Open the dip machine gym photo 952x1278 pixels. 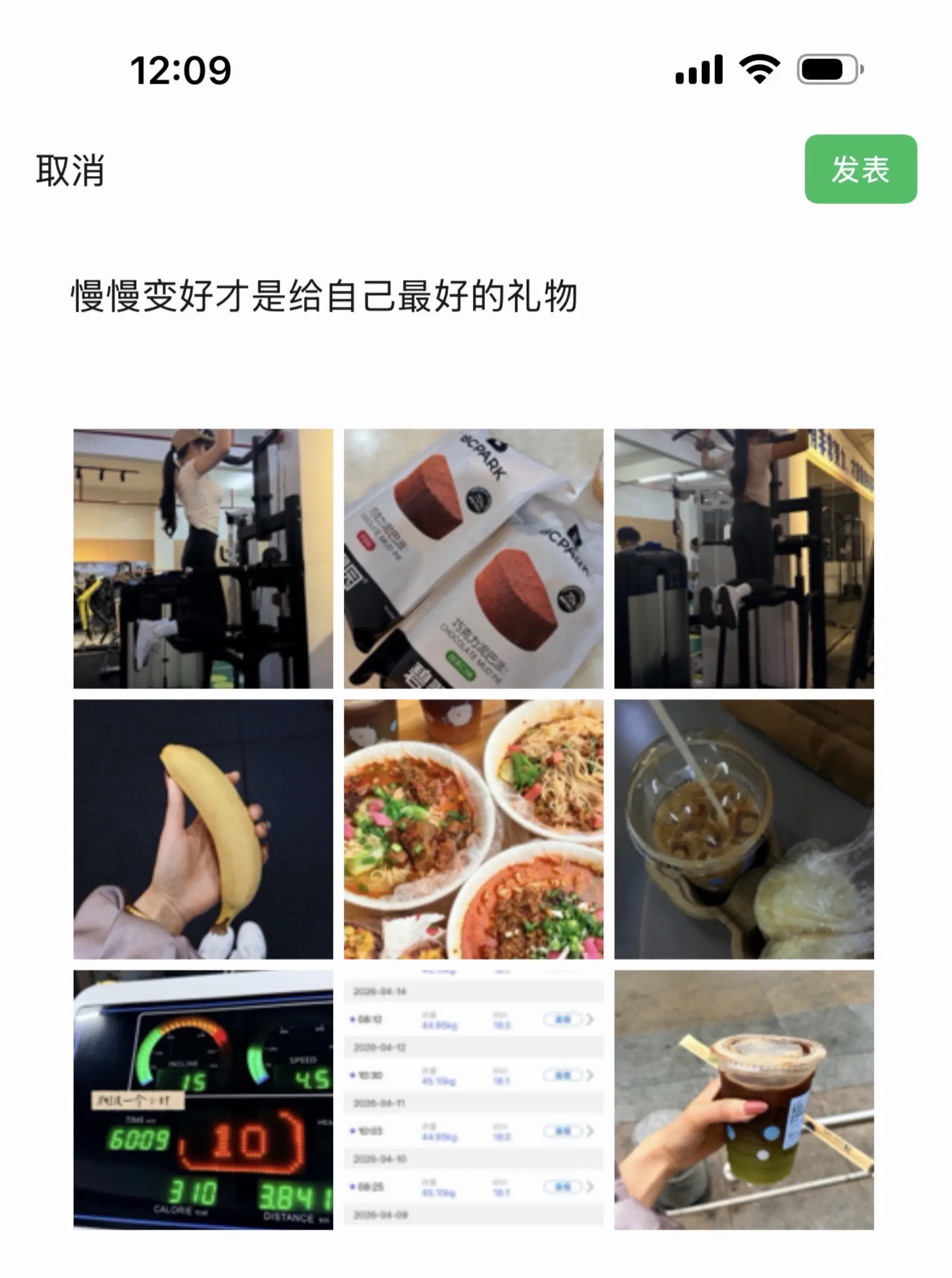point(748,558)
